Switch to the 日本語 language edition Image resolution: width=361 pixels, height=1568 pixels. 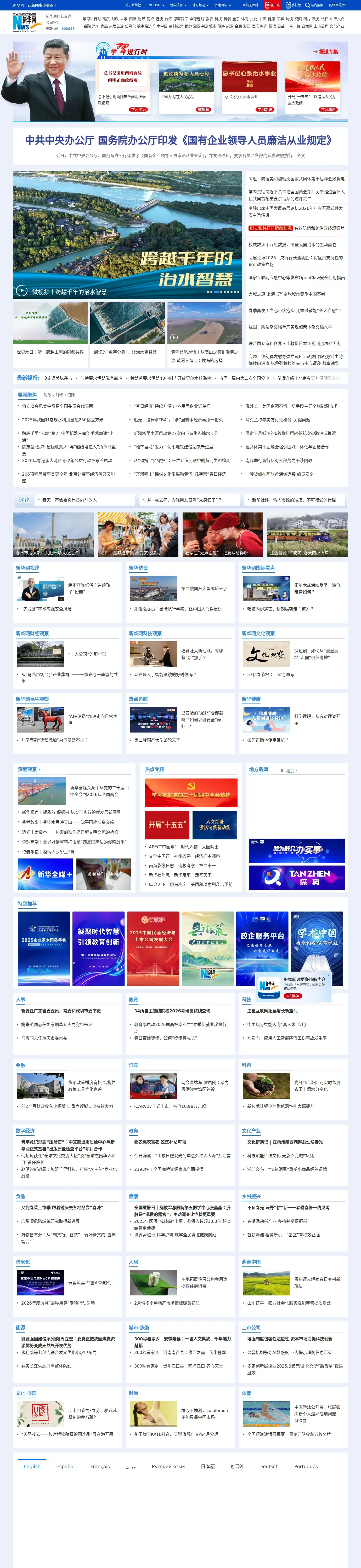[208, 1466]
